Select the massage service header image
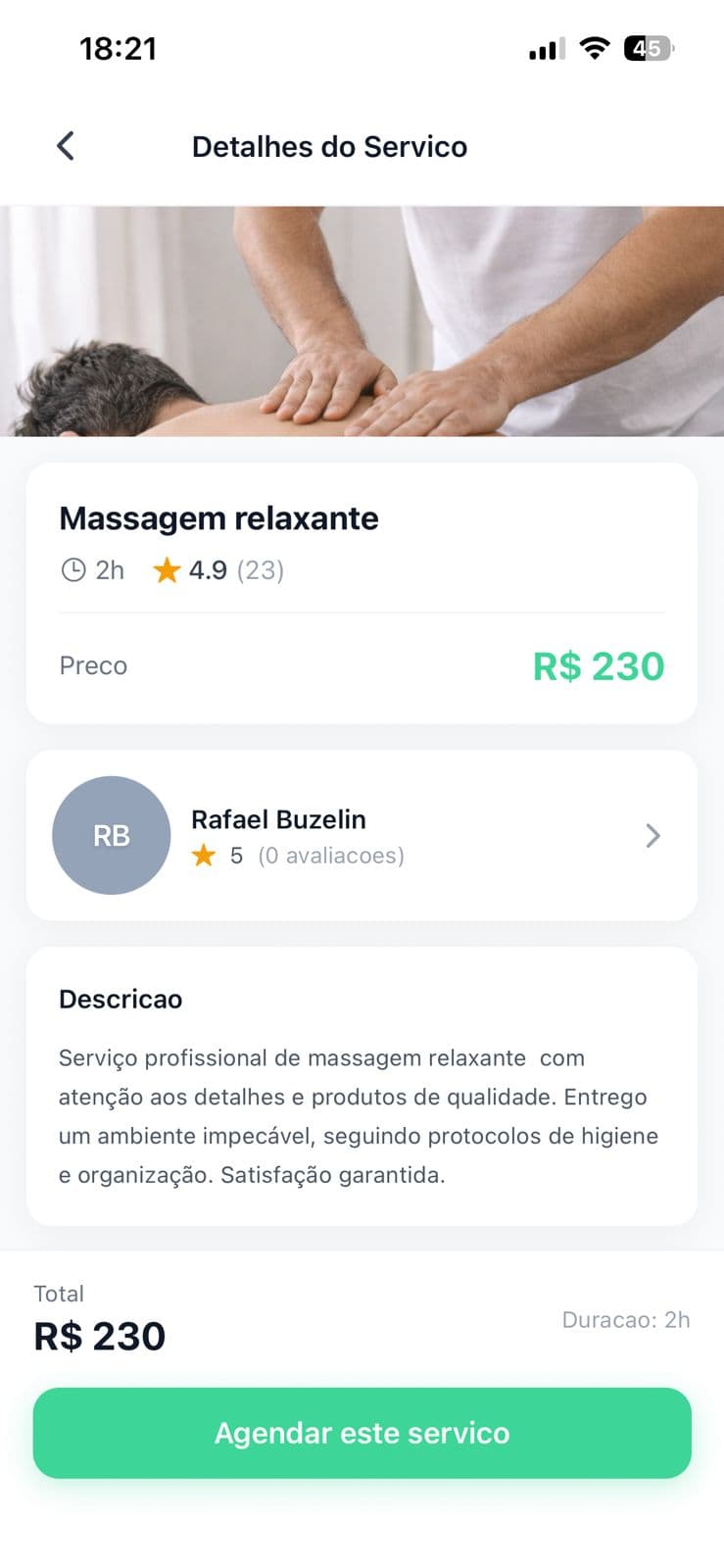 click(x=362, y=318)
